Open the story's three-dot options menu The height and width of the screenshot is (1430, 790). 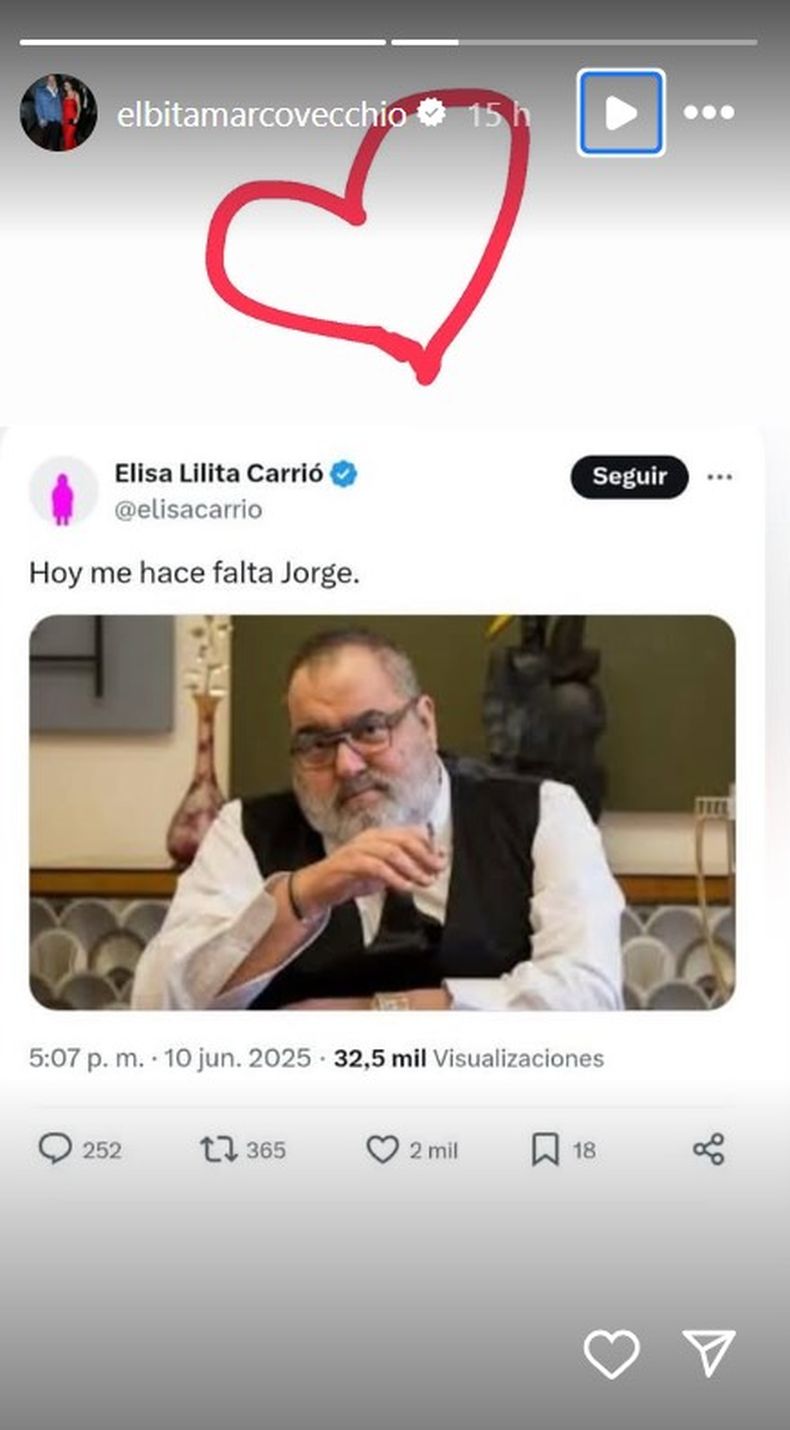click(709, 113)
